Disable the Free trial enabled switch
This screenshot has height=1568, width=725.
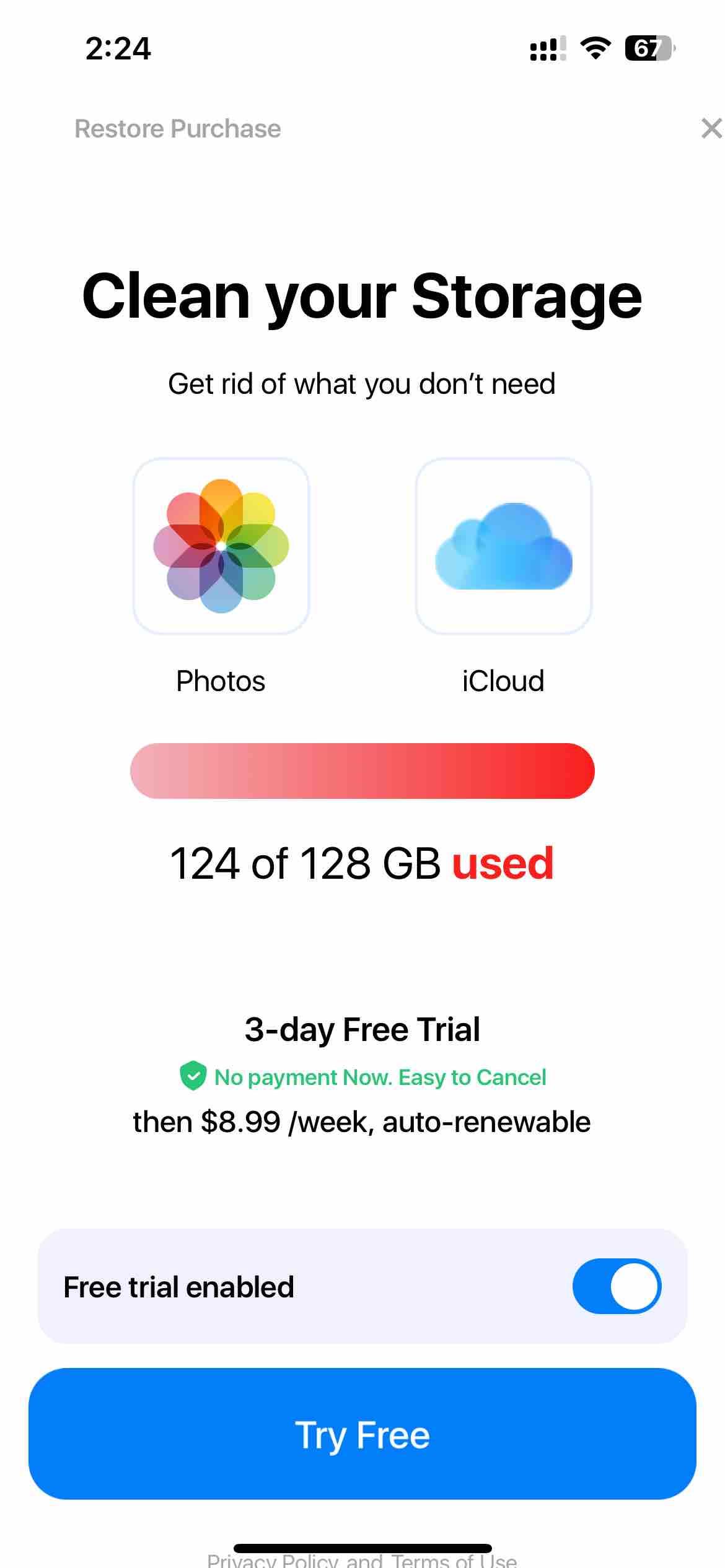point(617,1286)
